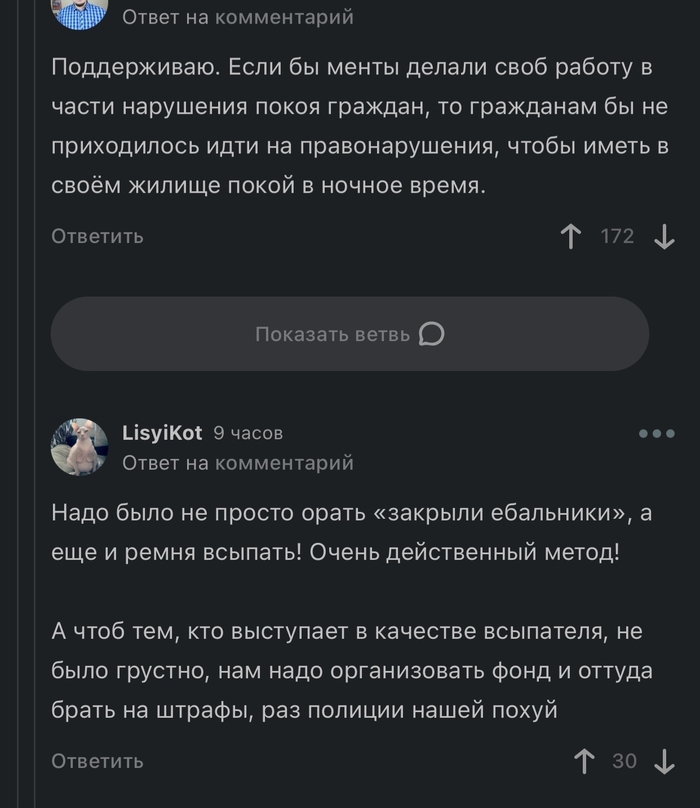Expand the thread with Показать ветвь
This screenshot has height=808, width=700.
point(349,334)
